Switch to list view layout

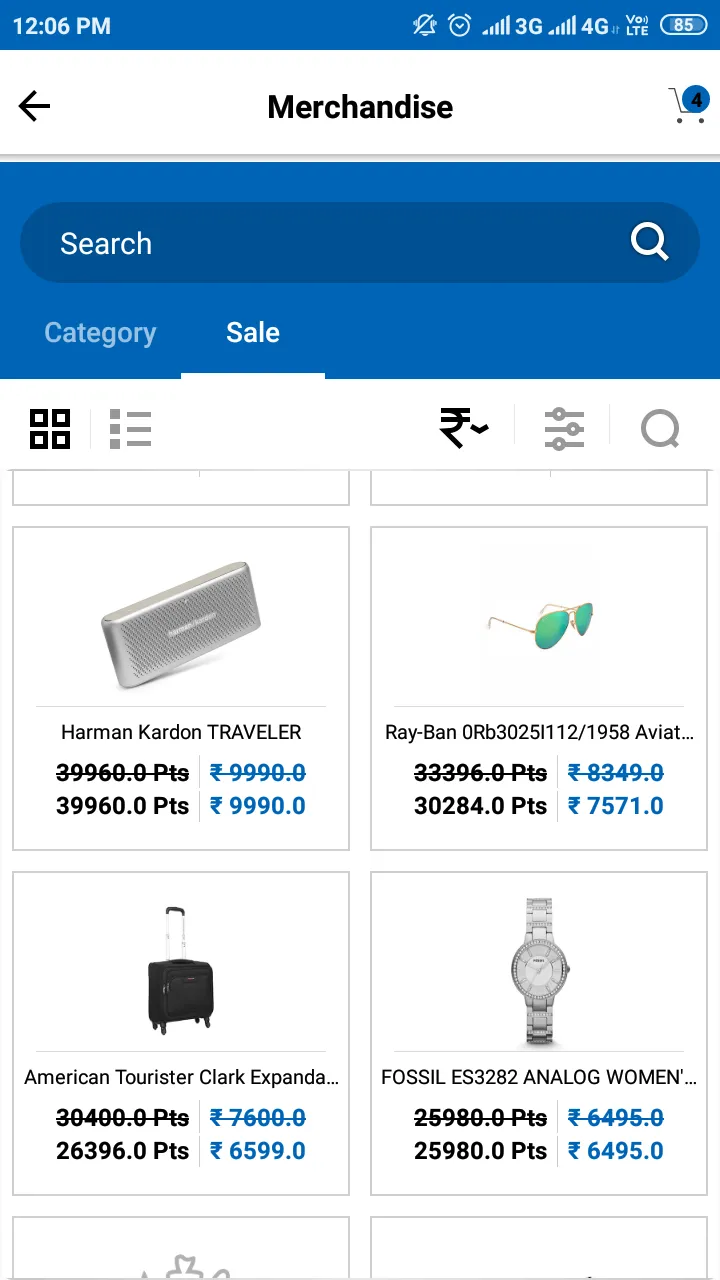pos(130,428)
